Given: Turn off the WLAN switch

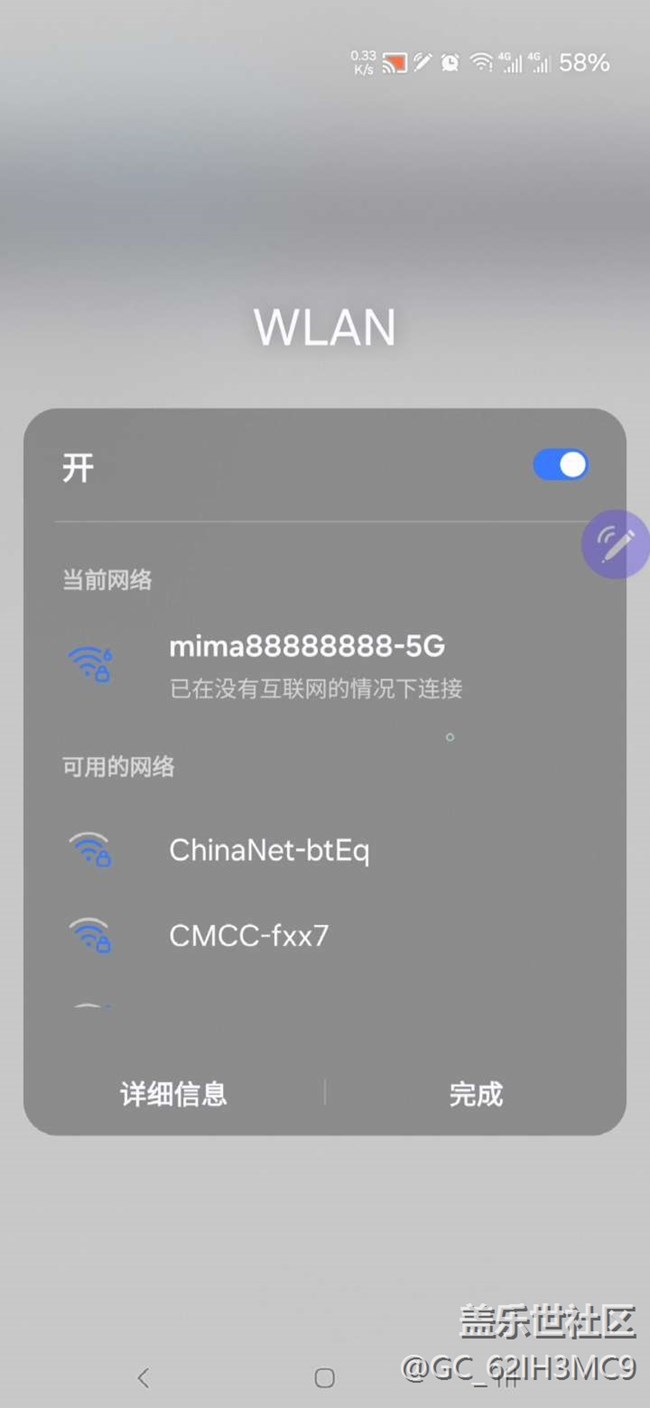Looking at the screenshot, I should point(561,465).
